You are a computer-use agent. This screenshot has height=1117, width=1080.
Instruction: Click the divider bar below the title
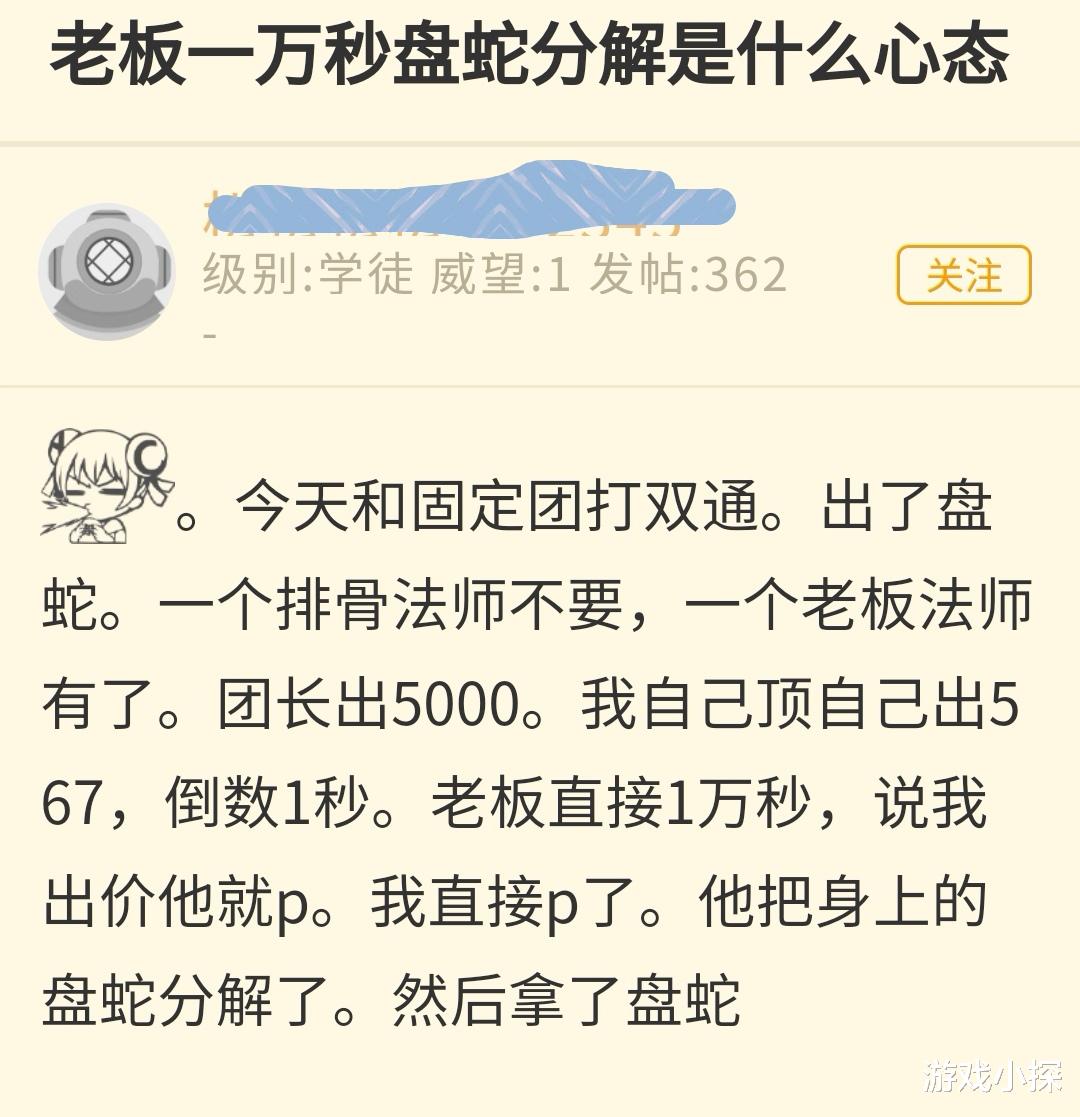tap(540, 147)
